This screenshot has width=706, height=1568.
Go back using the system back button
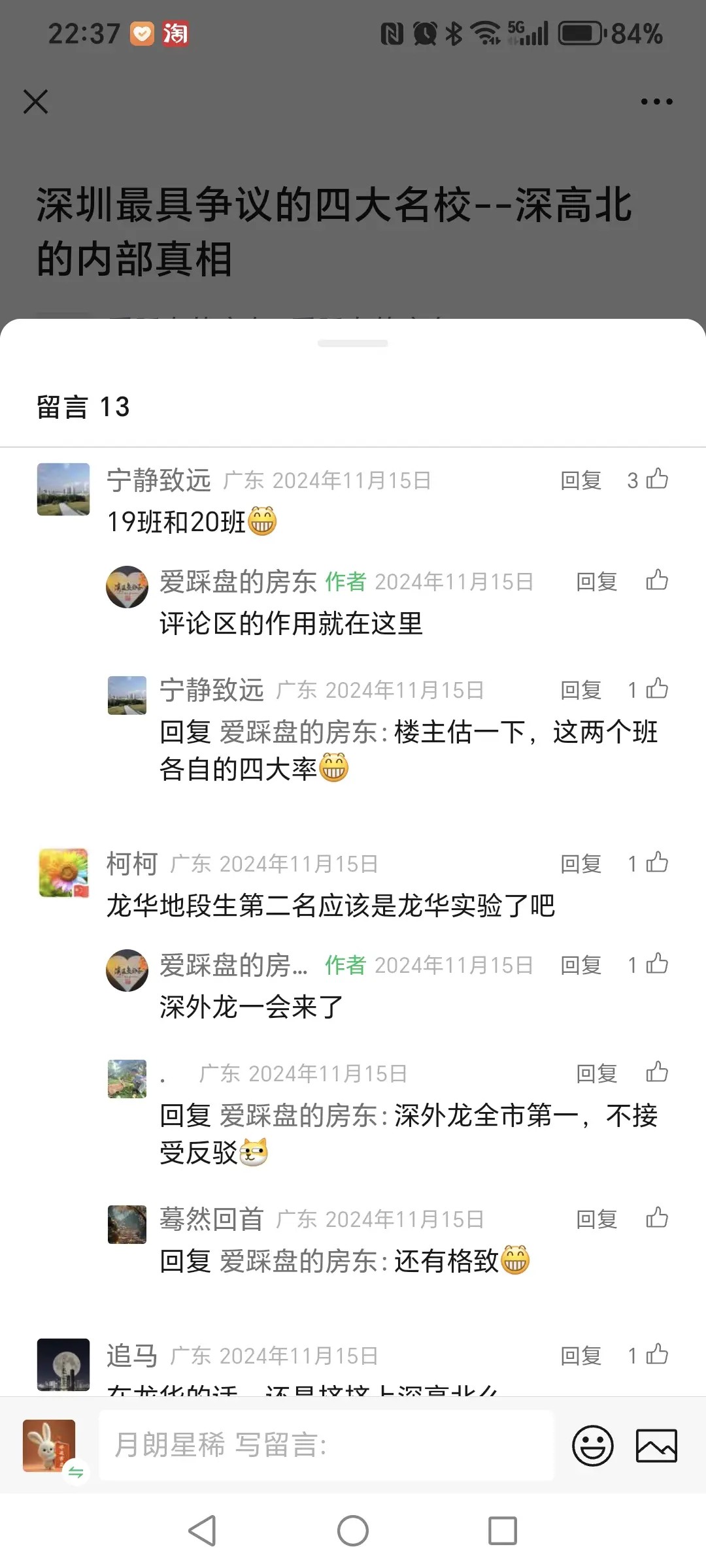click(x=203, y=1530)
